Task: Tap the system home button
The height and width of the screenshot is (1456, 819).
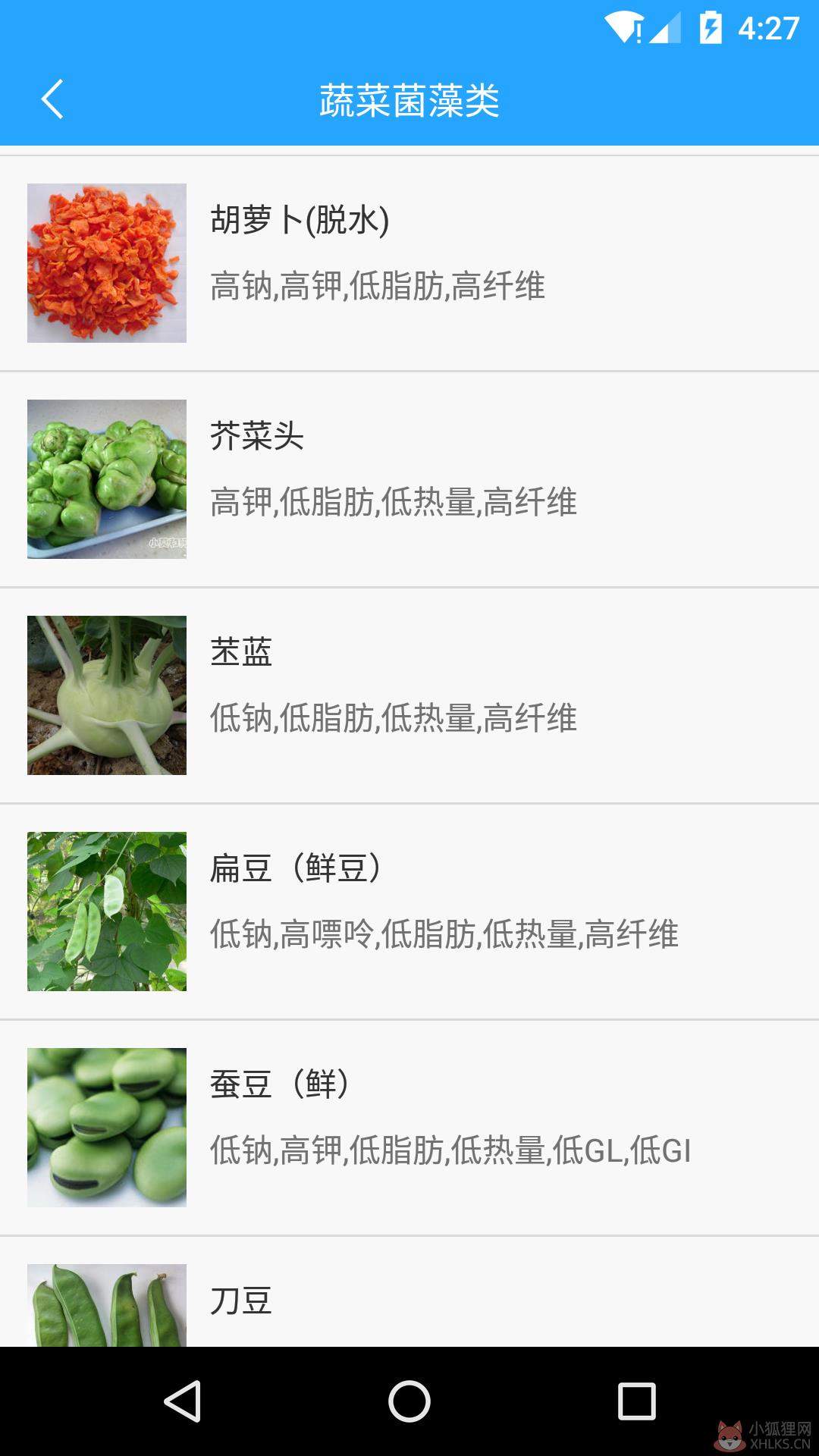Action: coord(409,1401)
